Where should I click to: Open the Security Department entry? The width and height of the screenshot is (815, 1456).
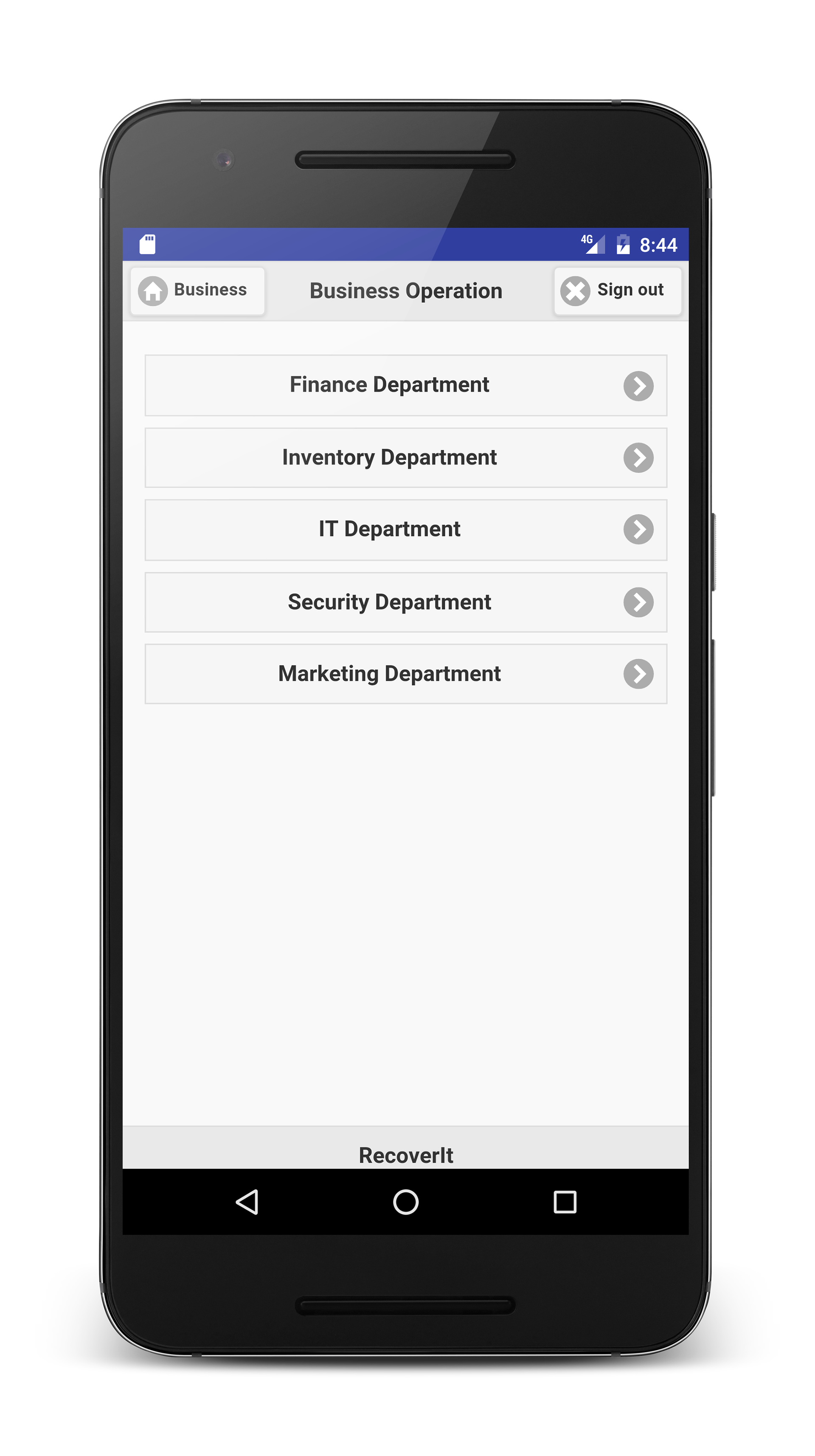(405, 603)
